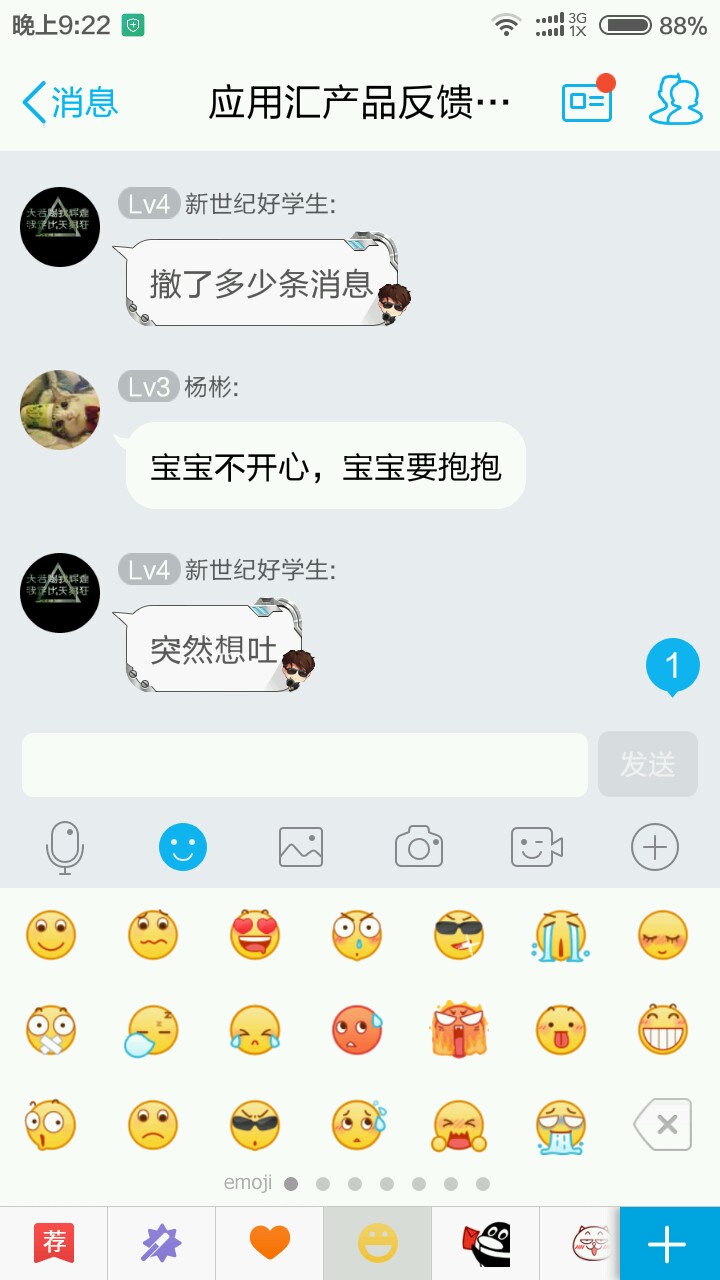Launch the camera to take photo
This screenshot has width=720, height=1280.
[419, 848]
